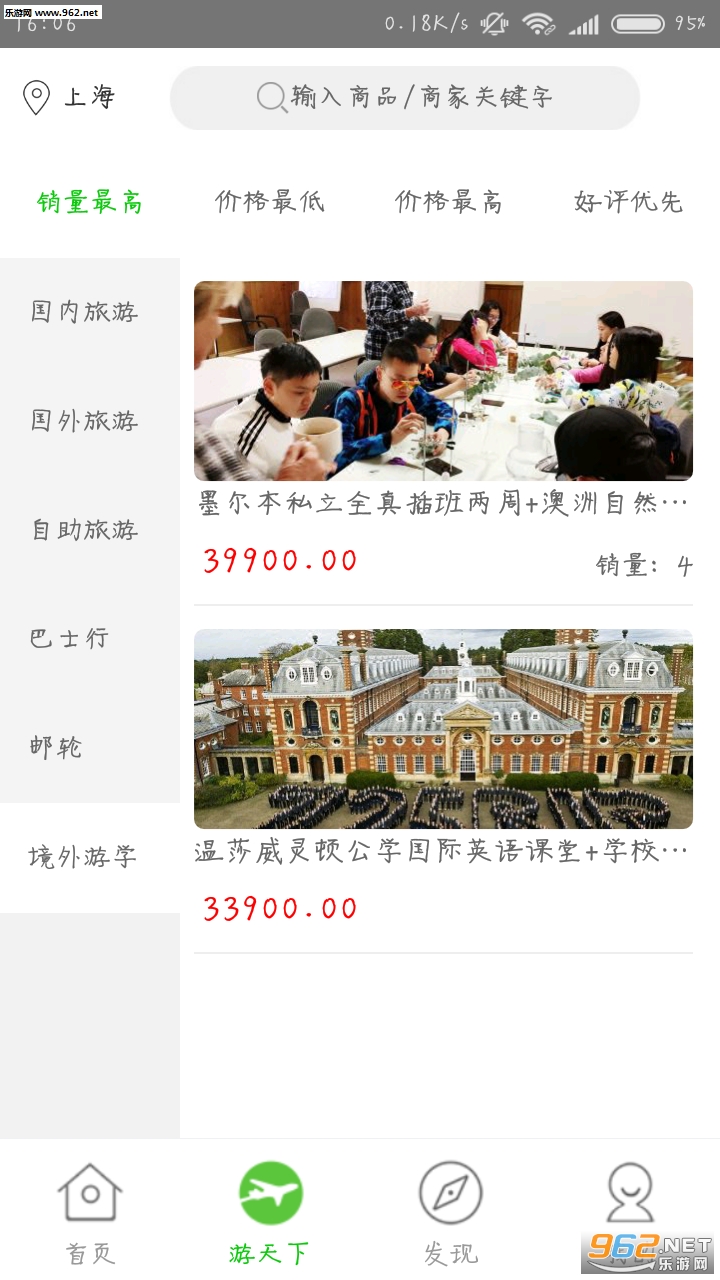The width and height of the screenshot is (720, 1280).
Task: Go to the 首页 tab
Action: point(90,1212)
